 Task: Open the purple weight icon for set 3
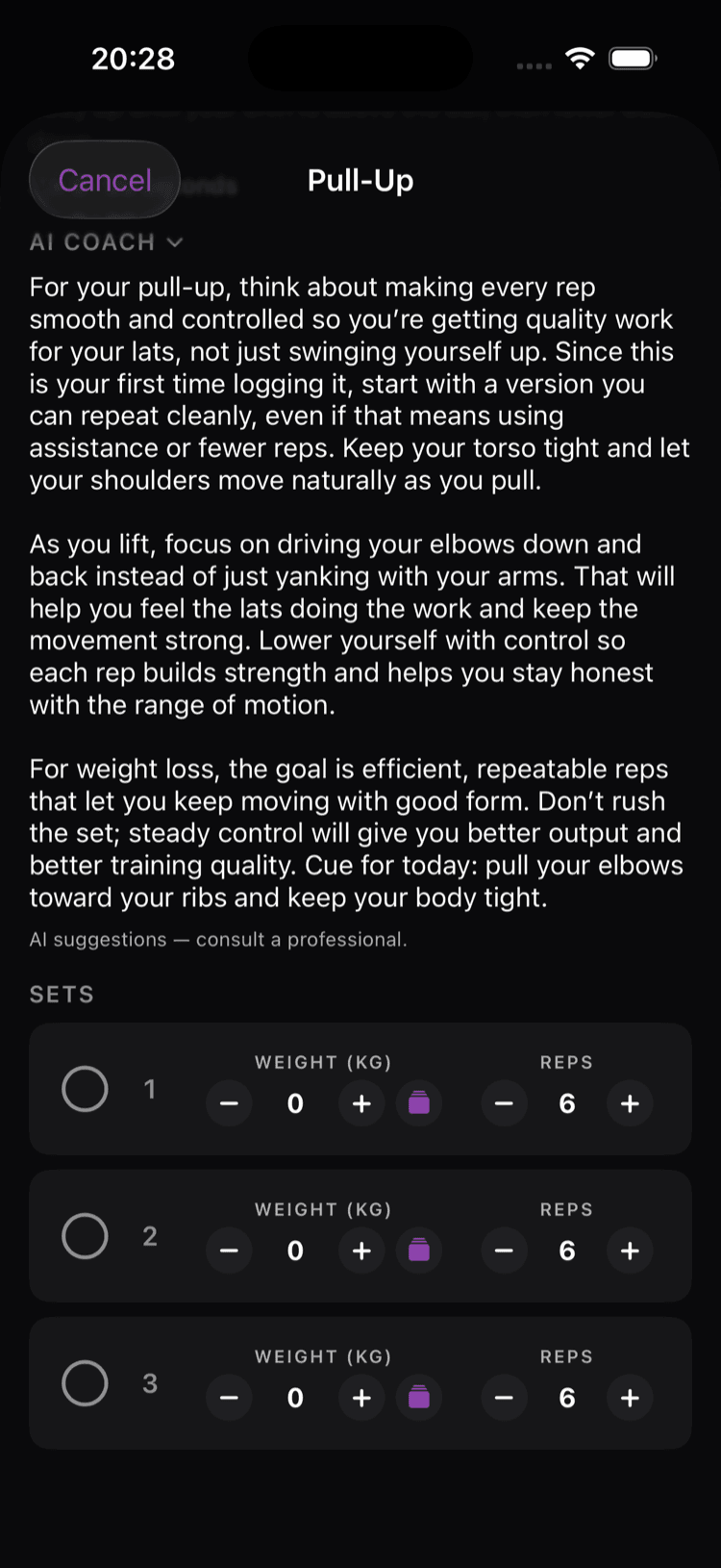click(419, 1398)
